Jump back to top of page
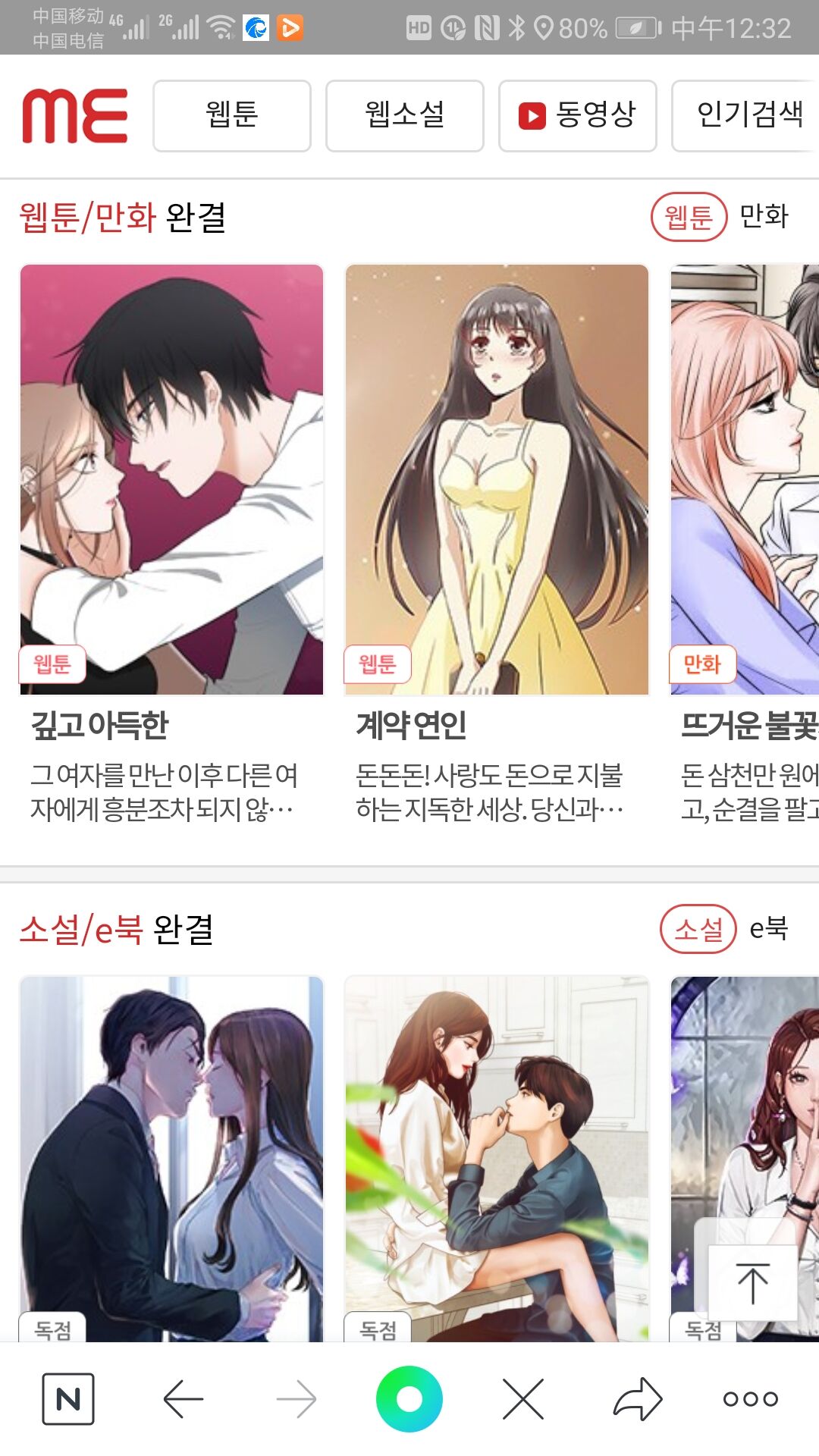Viewport: 819px width, 1456px height. tap(752, 1283)
